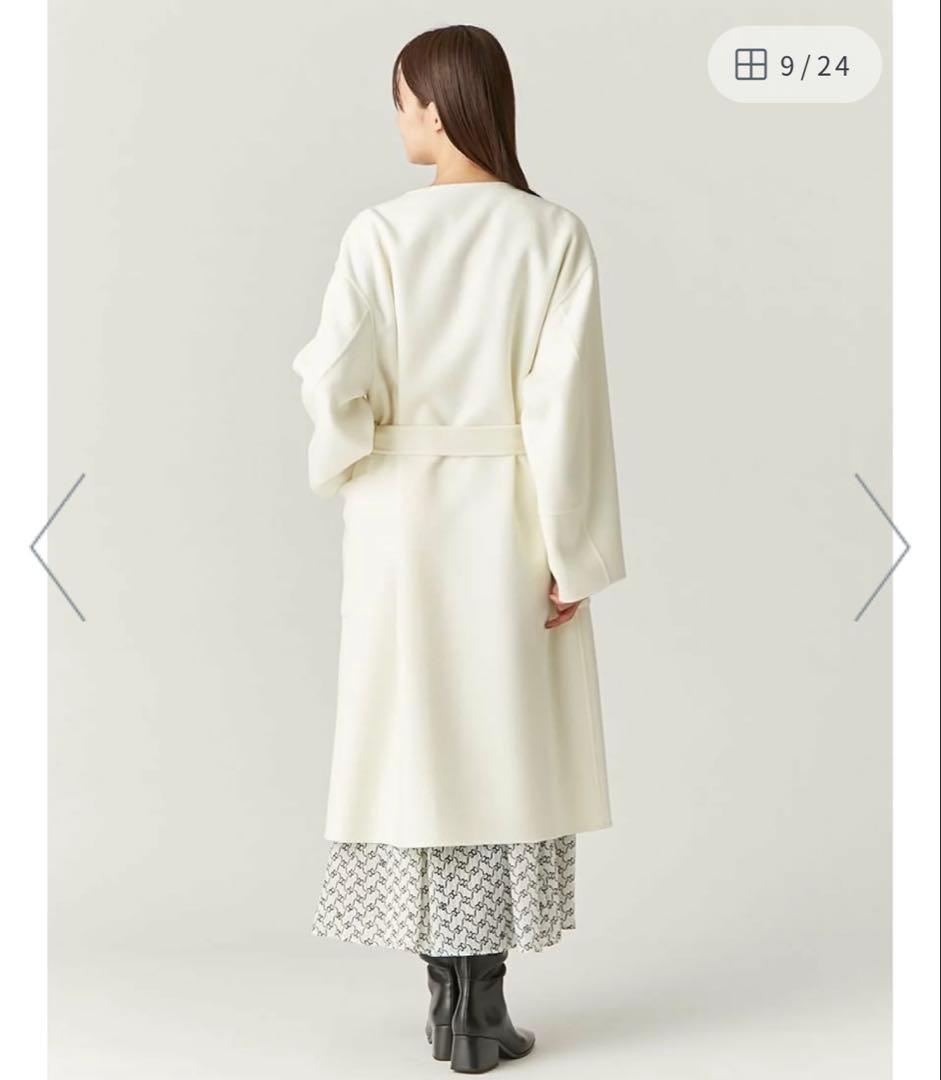Go to the previous product photo
Viewport: 941px width, 1080px height.
tap(57, 547)
